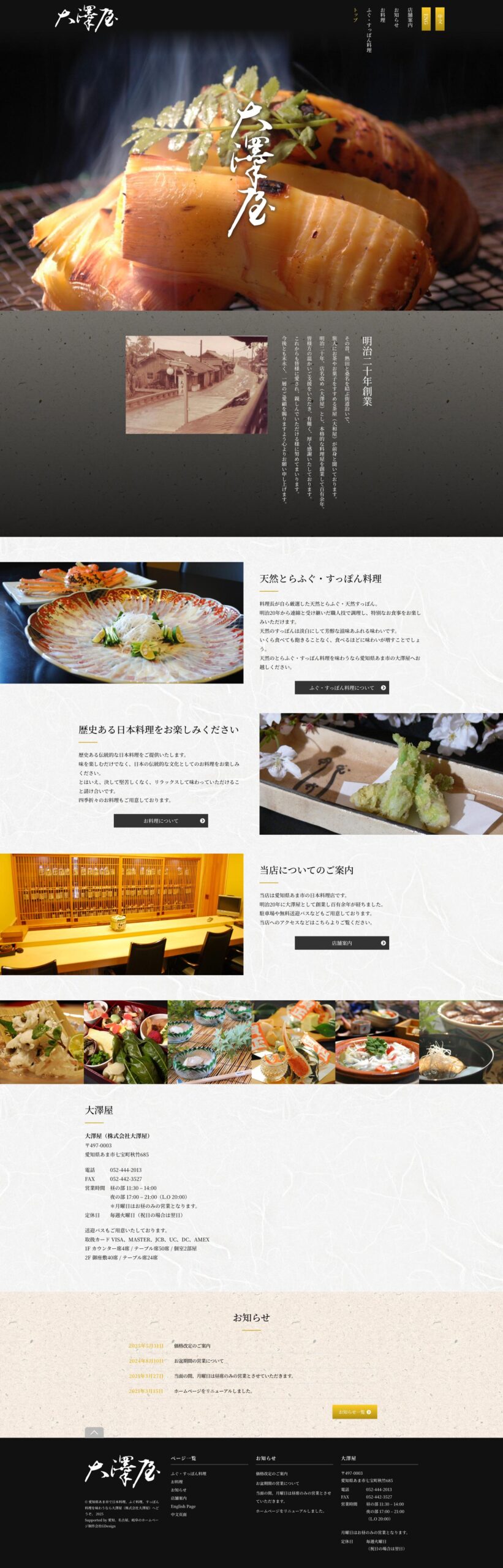Read the お盆期間の営業について notice
503x1568 pixels.
199,1360
